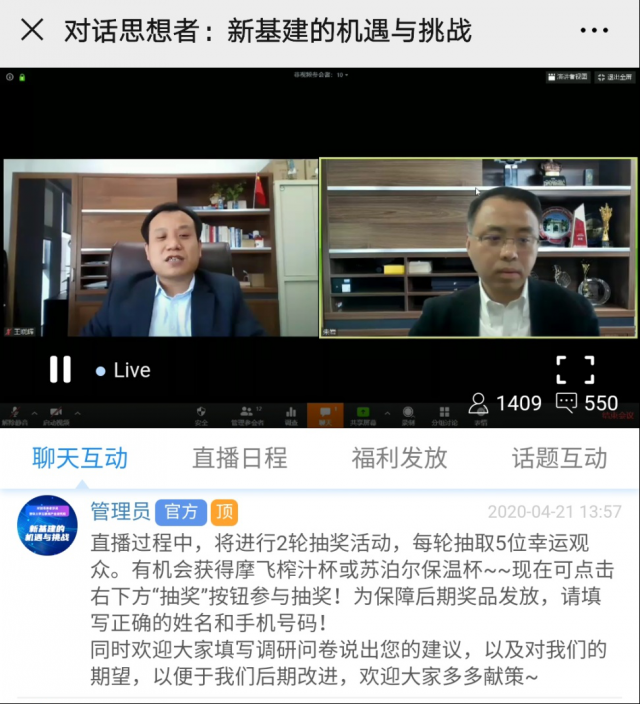640x704 pixels.
Task: Open the three-dot overflow menu
Action: [594, 30]
